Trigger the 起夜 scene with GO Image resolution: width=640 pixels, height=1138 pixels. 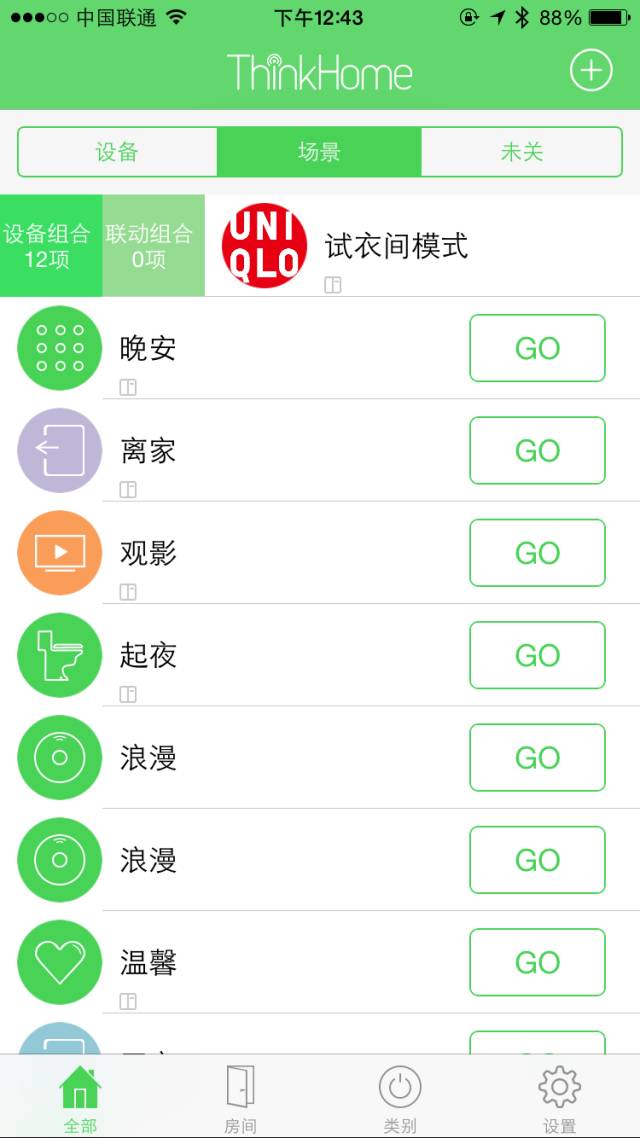tap(537, 655)
